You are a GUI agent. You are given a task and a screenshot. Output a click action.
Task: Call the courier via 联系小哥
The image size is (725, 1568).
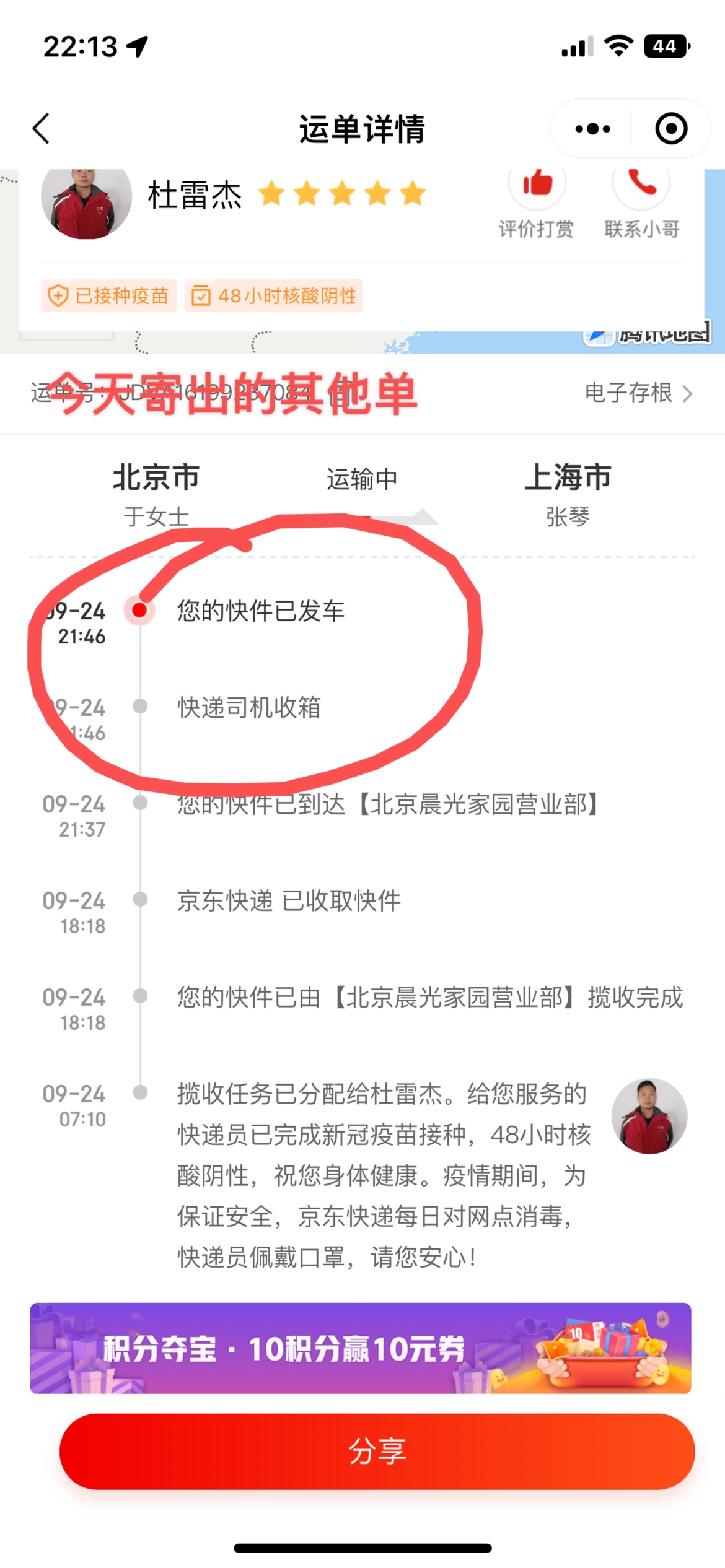[x=641, y=201]
